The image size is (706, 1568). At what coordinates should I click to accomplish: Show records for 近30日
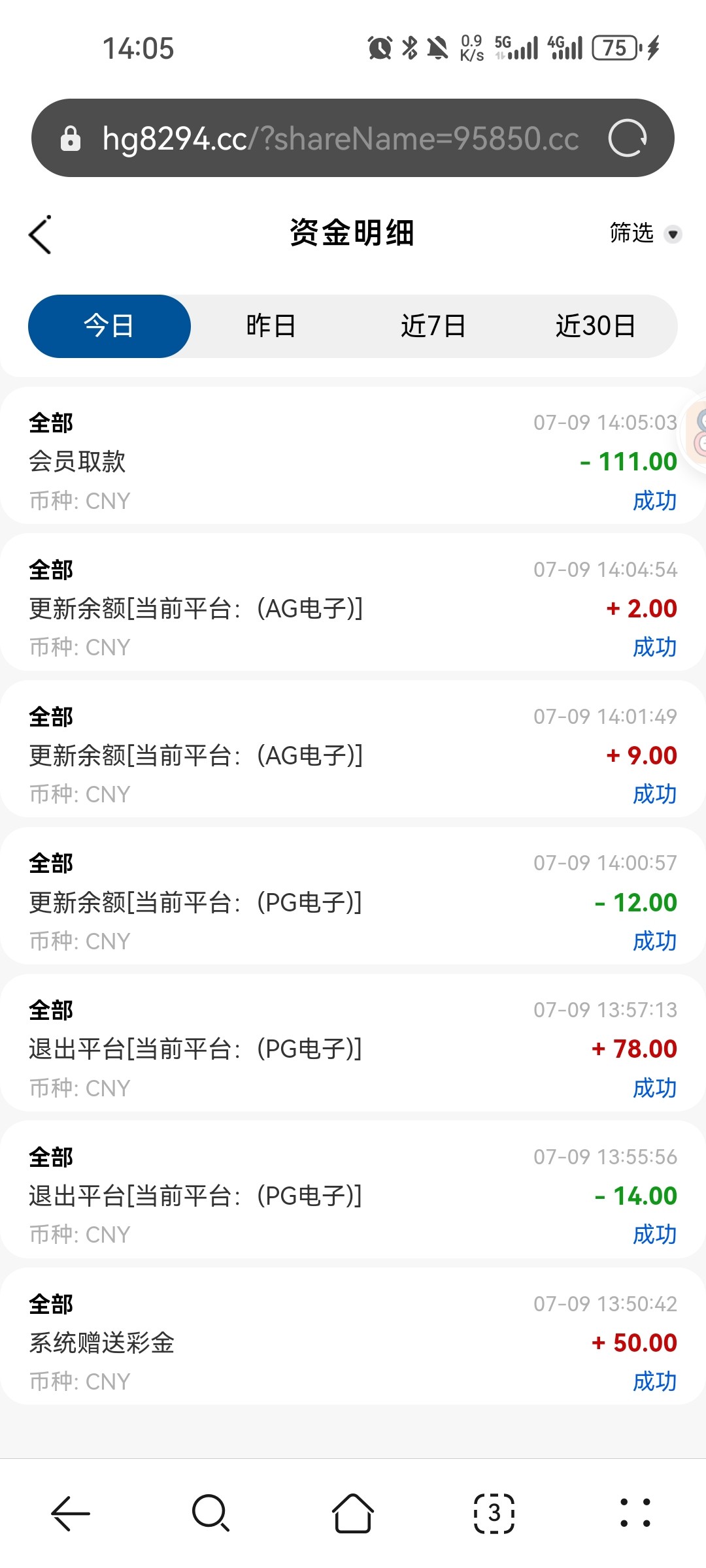(596, 326)
